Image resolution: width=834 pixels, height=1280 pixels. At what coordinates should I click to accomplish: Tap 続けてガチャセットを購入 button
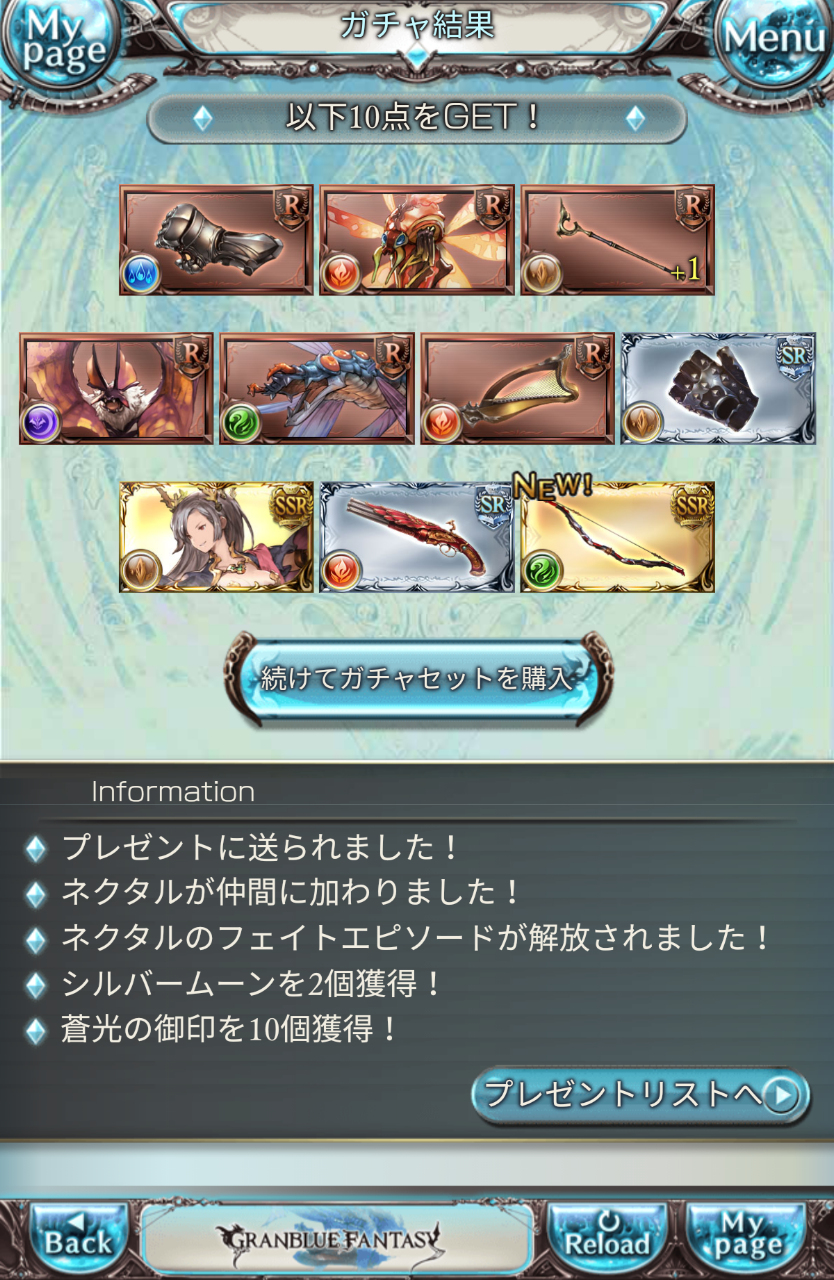click(416, 679)
